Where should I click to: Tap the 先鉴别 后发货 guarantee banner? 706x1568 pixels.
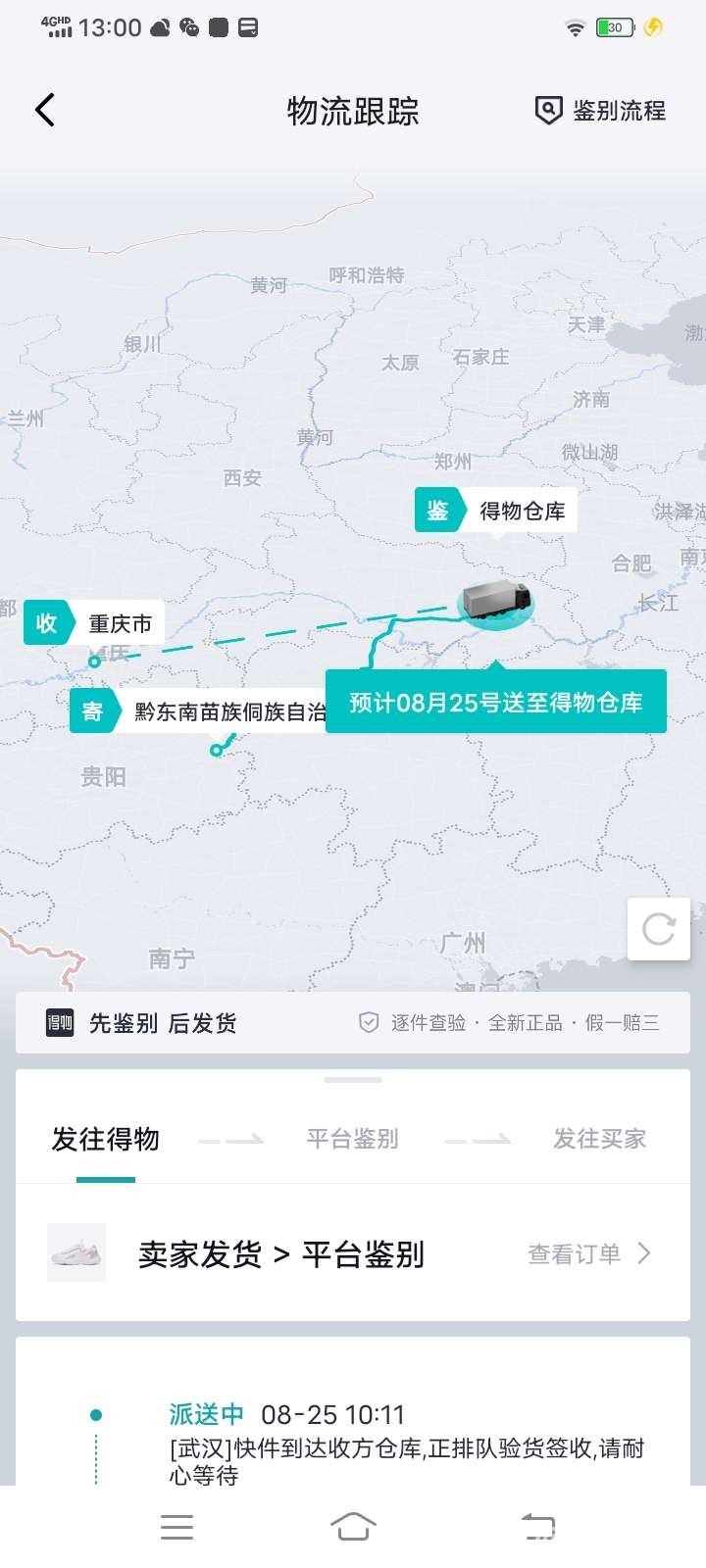tap(353, 1023)
